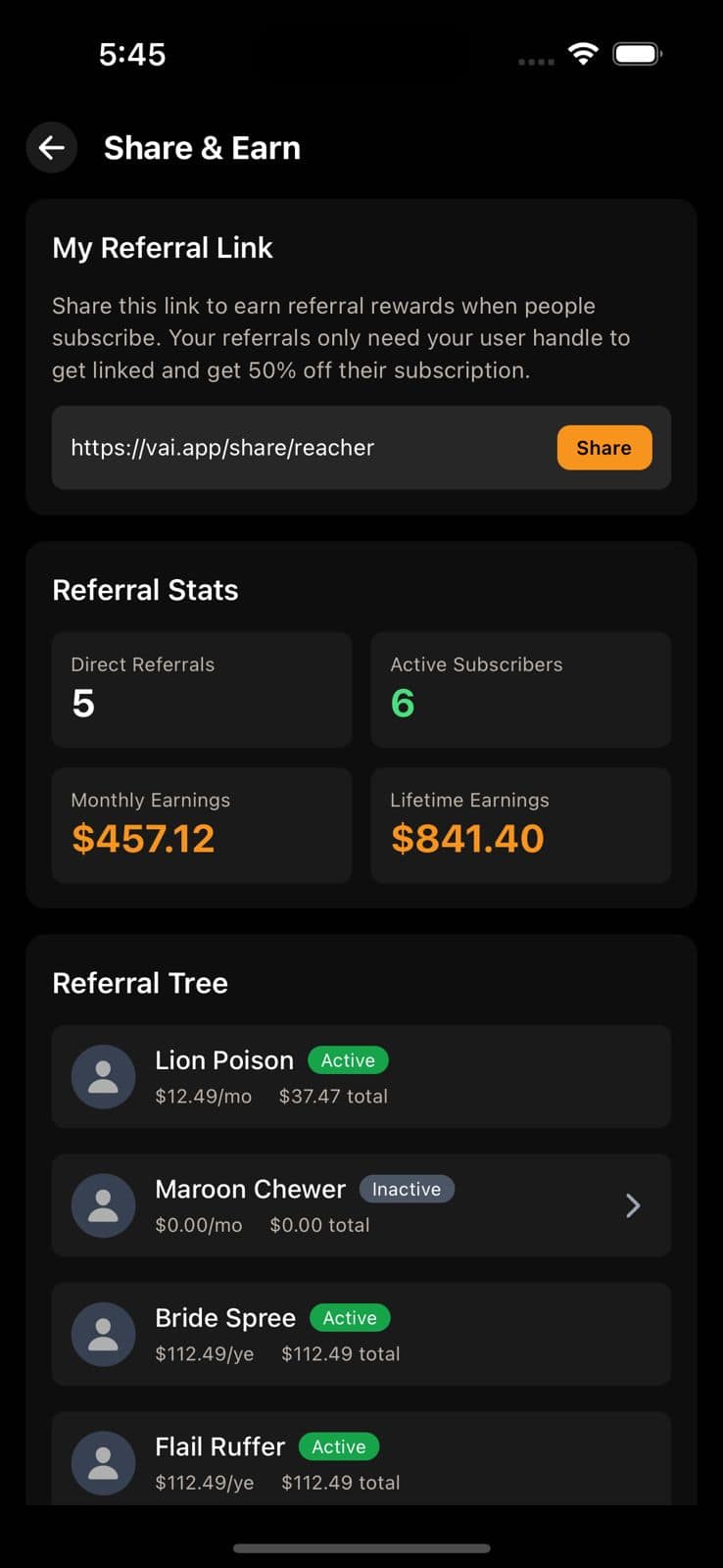Tap Bride Spree's avatar icon
Image resolution: width=723 pixels, height=1568 pixels.
pos(103,1334)
